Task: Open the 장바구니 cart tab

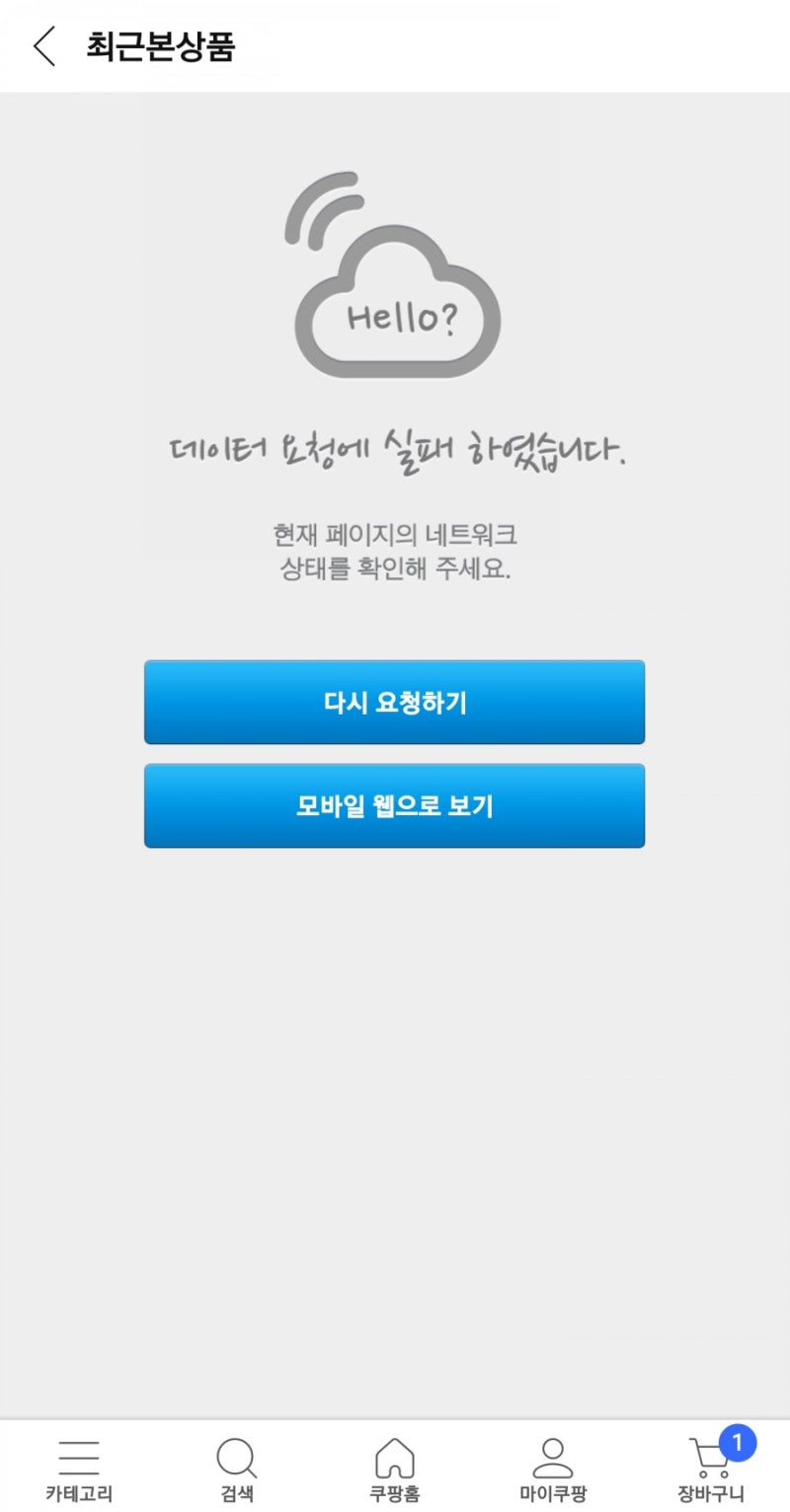Action: click(x=711, y=1469)
